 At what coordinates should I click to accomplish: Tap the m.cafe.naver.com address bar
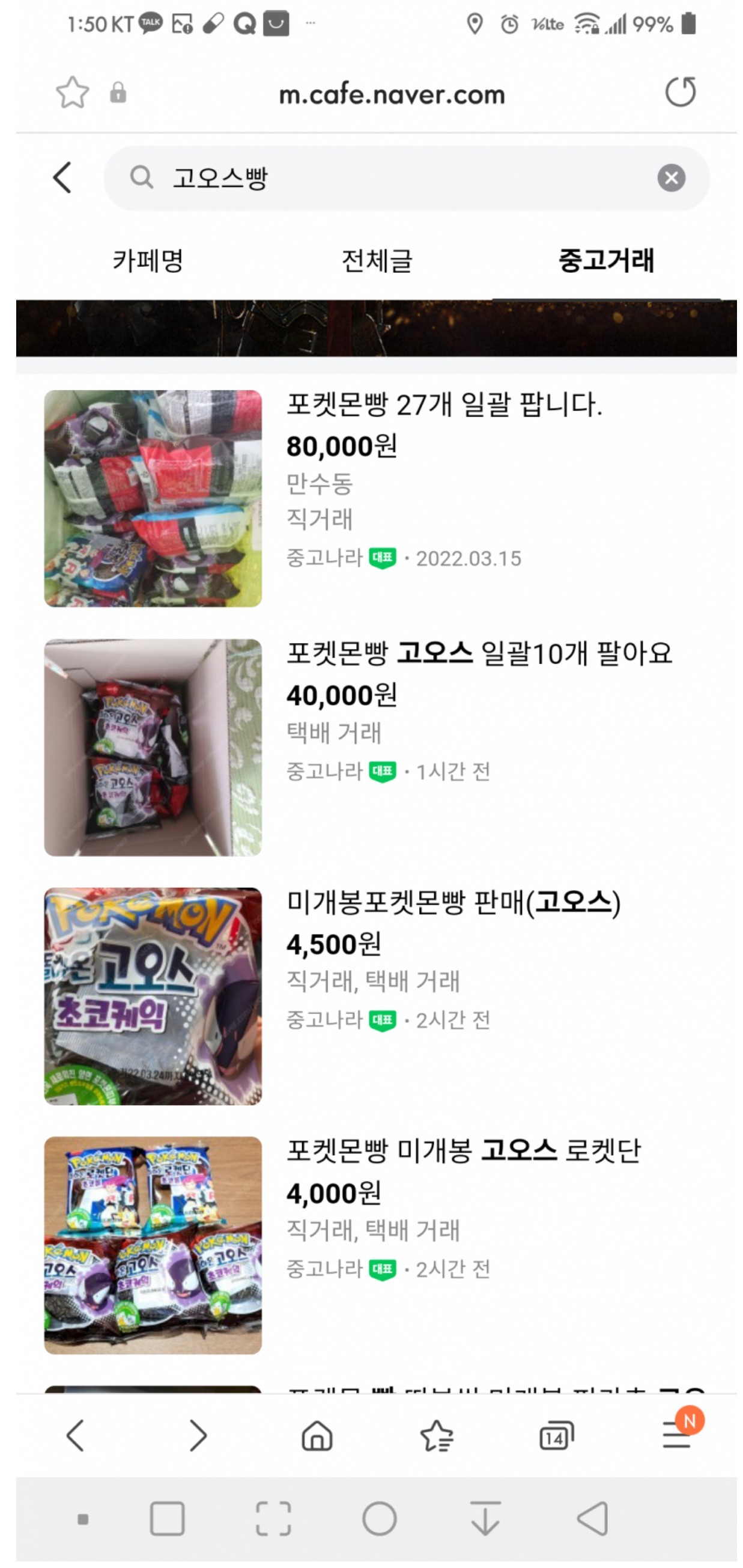pos(391,95)
